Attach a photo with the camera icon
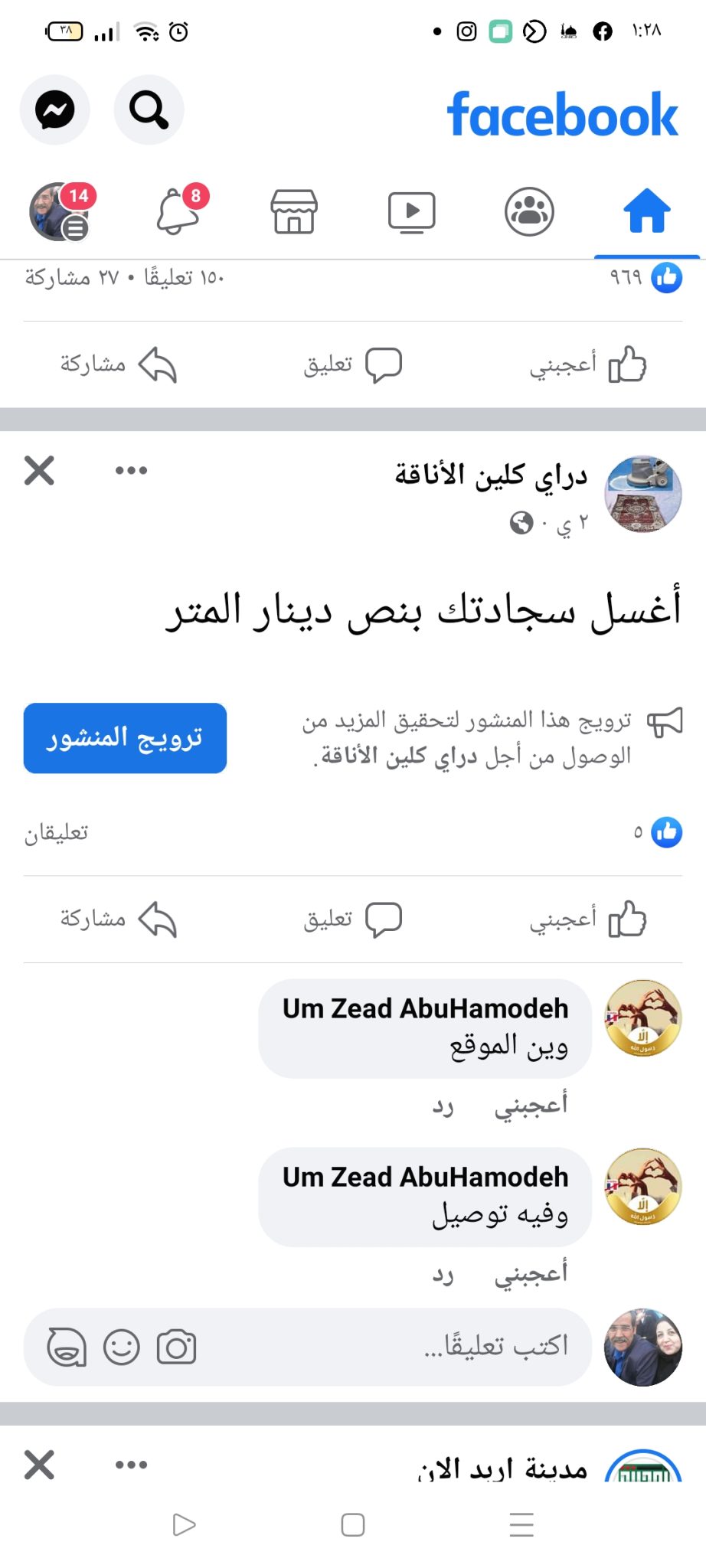Screen dimensions: 706x1568 point(177,1347)
